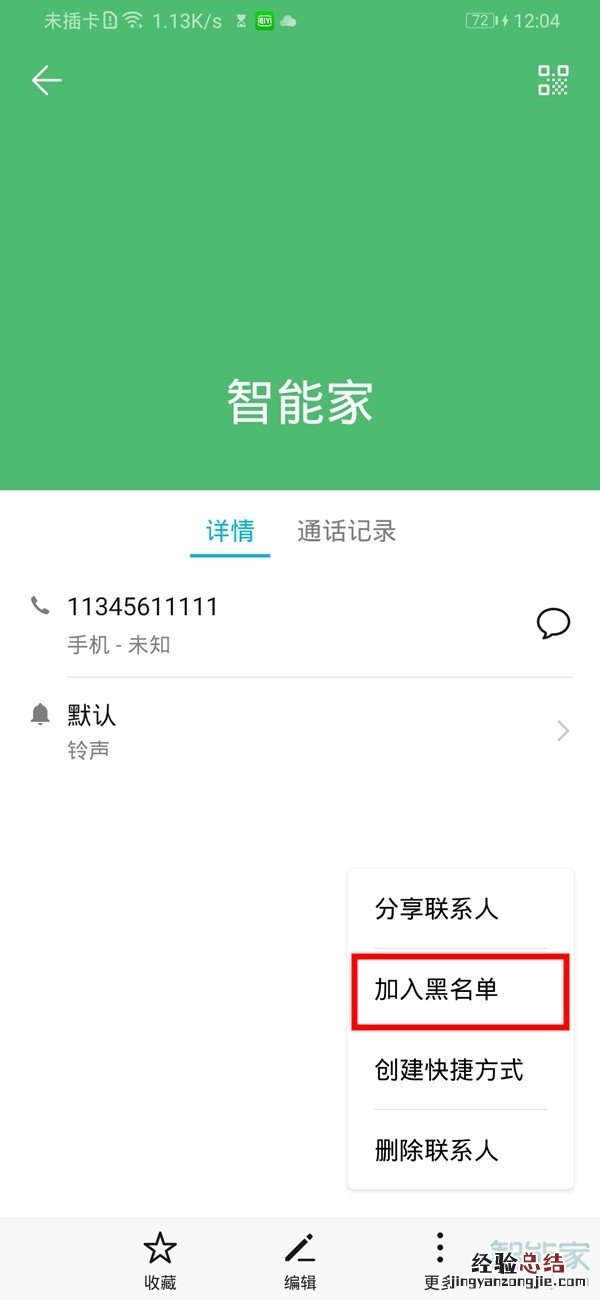Open the 默认 铃声 ringtone setting

pos(300,730)
